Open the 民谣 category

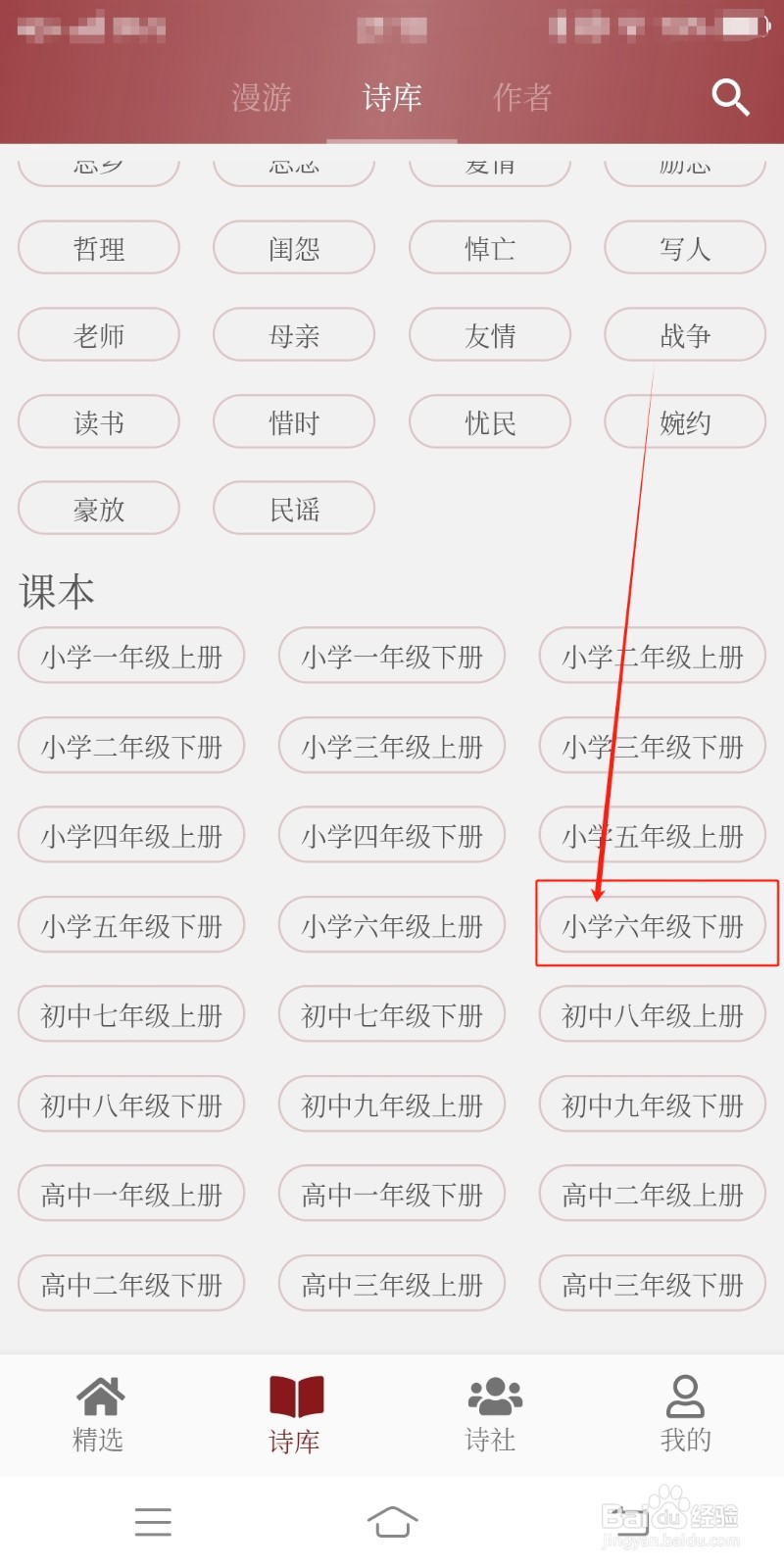[293, 509]
